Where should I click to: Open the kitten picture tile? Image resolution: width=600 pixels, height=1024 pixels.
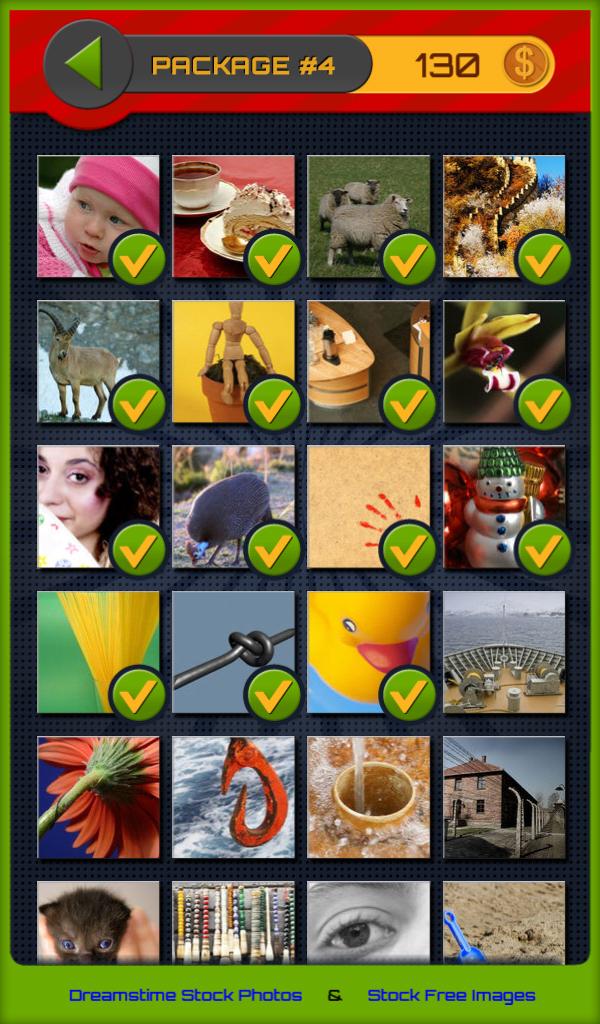click(x=98, y=922)
